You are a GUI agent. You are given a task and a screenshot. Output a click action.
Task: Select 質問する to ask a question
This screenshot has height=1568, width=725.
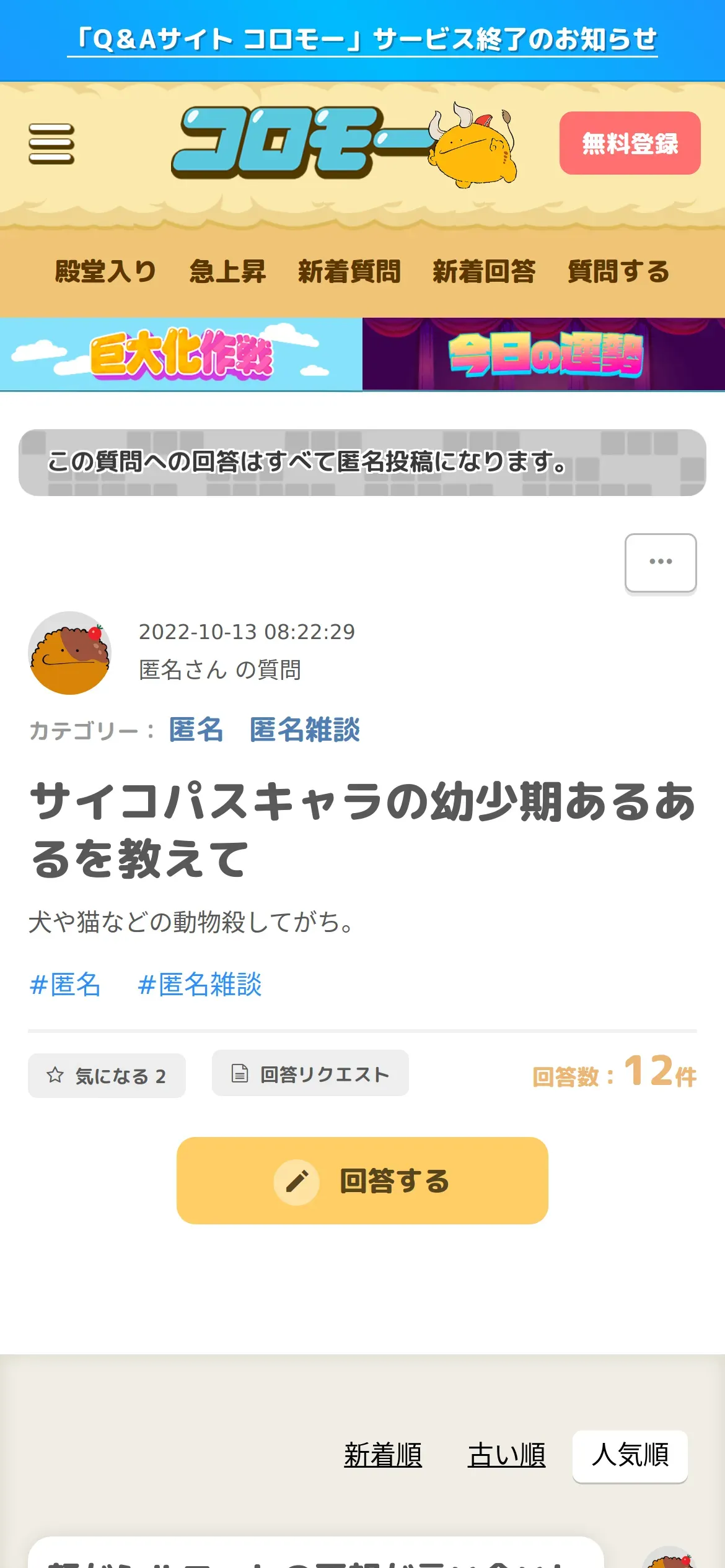tap(618, 272)
